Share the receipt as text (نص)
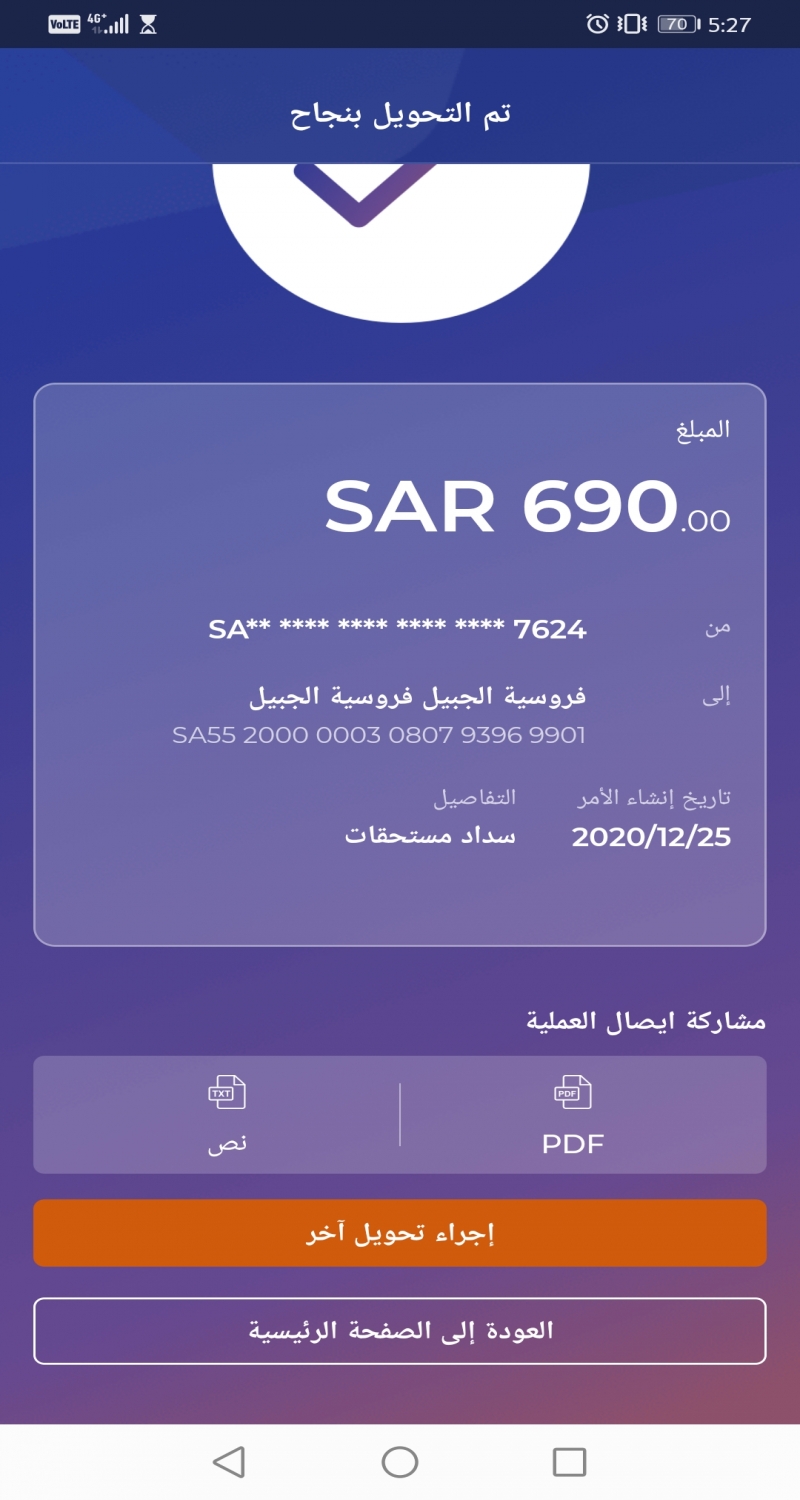Image resolution: width=800 pixels, height=1500 pixels. coord(227,1115)
